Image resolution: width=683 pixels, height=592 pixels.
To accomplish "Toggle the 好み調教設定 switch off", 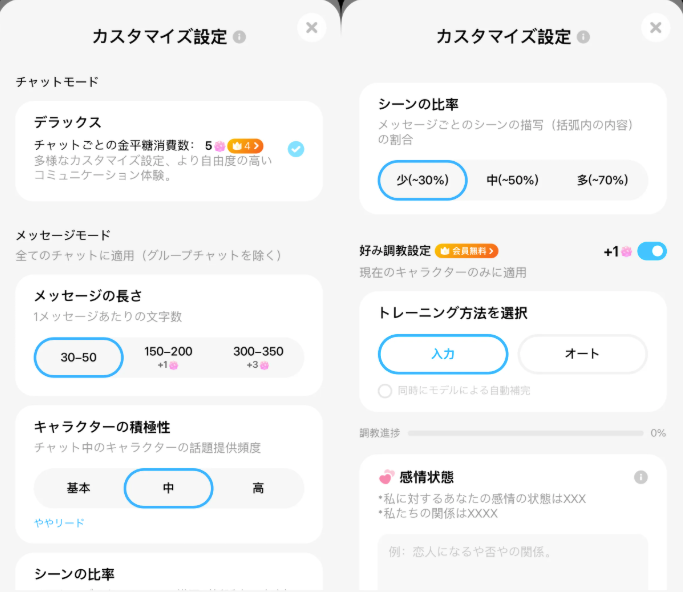I will [651, 251].
